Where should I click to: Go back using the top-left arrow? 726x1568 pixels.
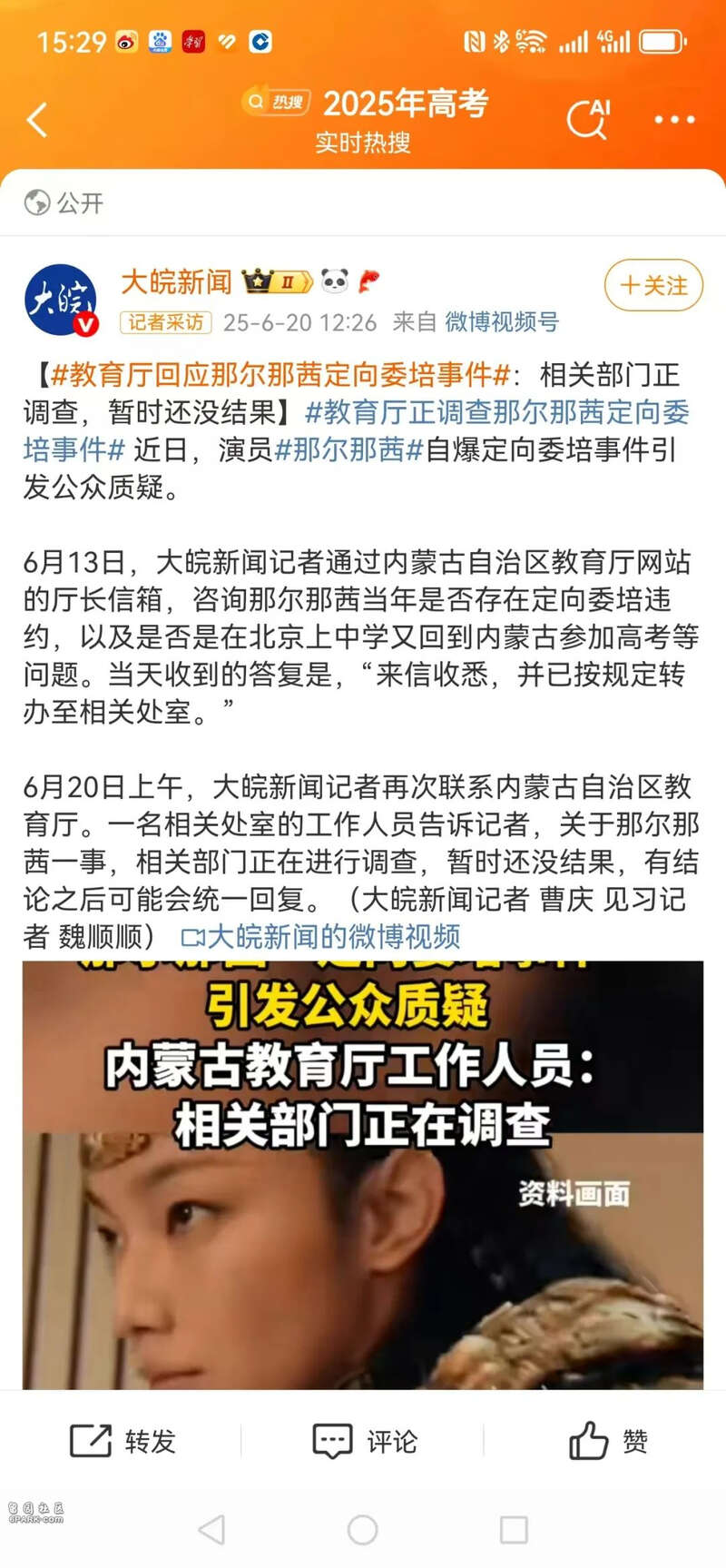(x=37, y=120)
